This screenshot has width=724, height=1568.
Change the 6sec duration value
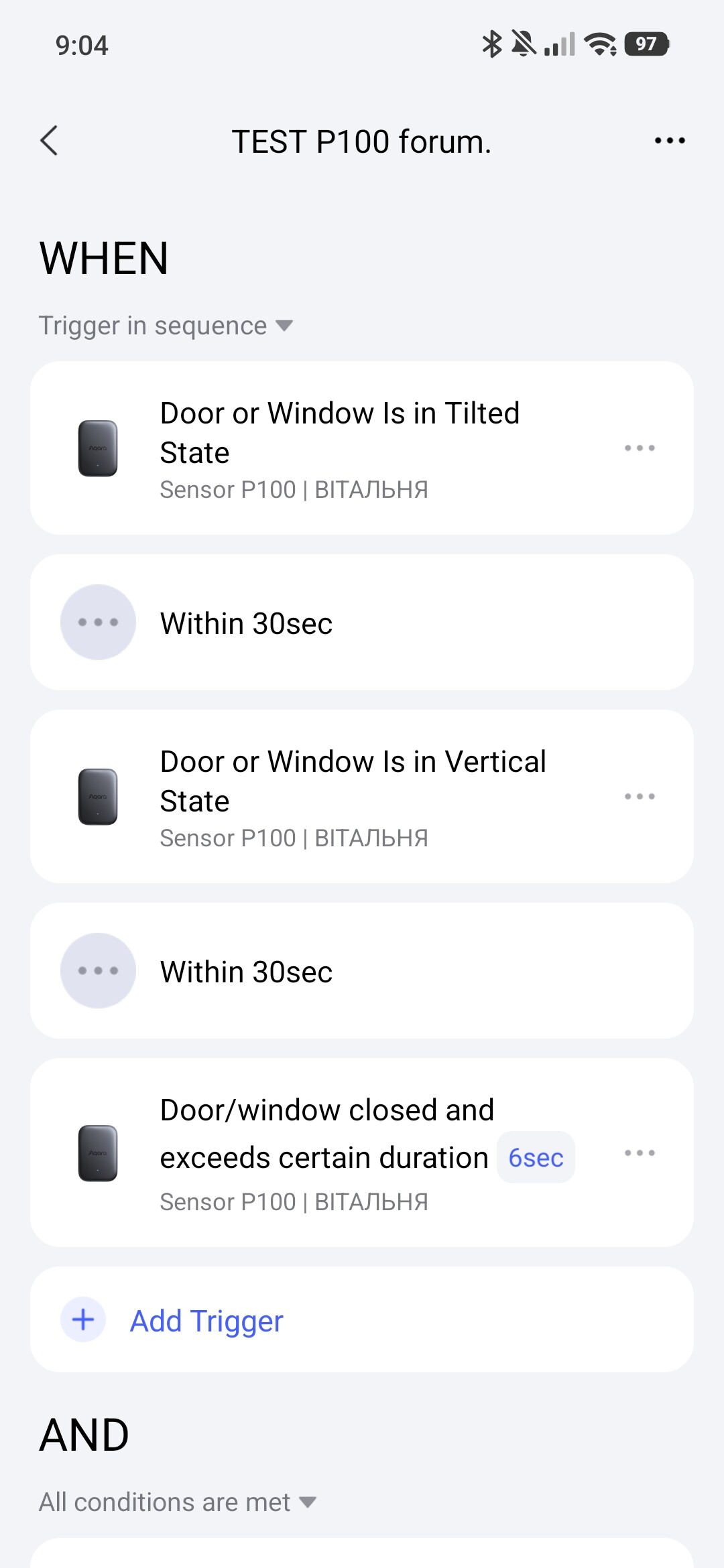pos(536,1158)
